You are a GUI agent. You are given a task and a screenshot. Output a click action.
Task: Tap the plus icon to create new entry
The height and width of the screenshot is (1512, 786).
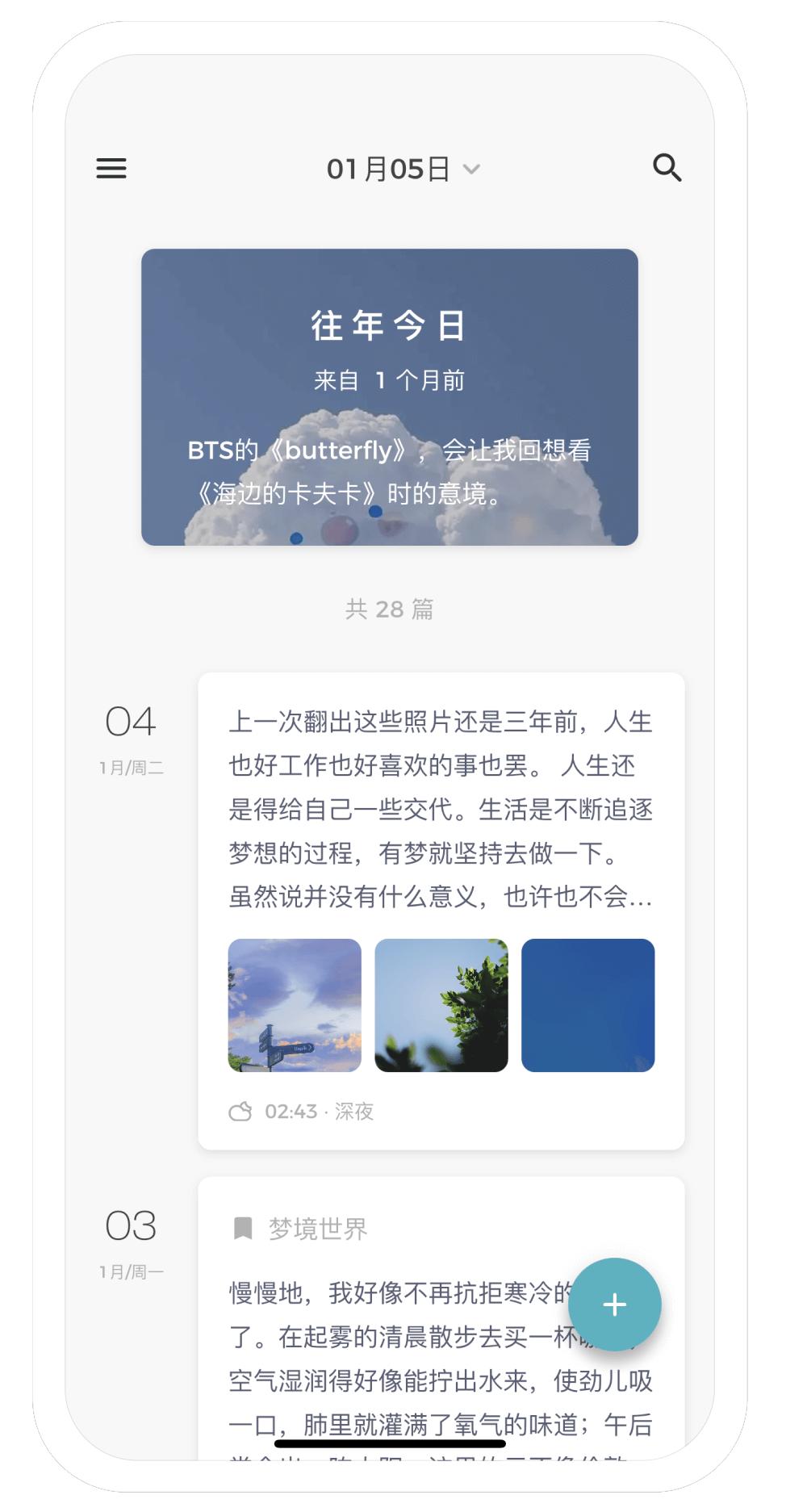point(616,1303)
